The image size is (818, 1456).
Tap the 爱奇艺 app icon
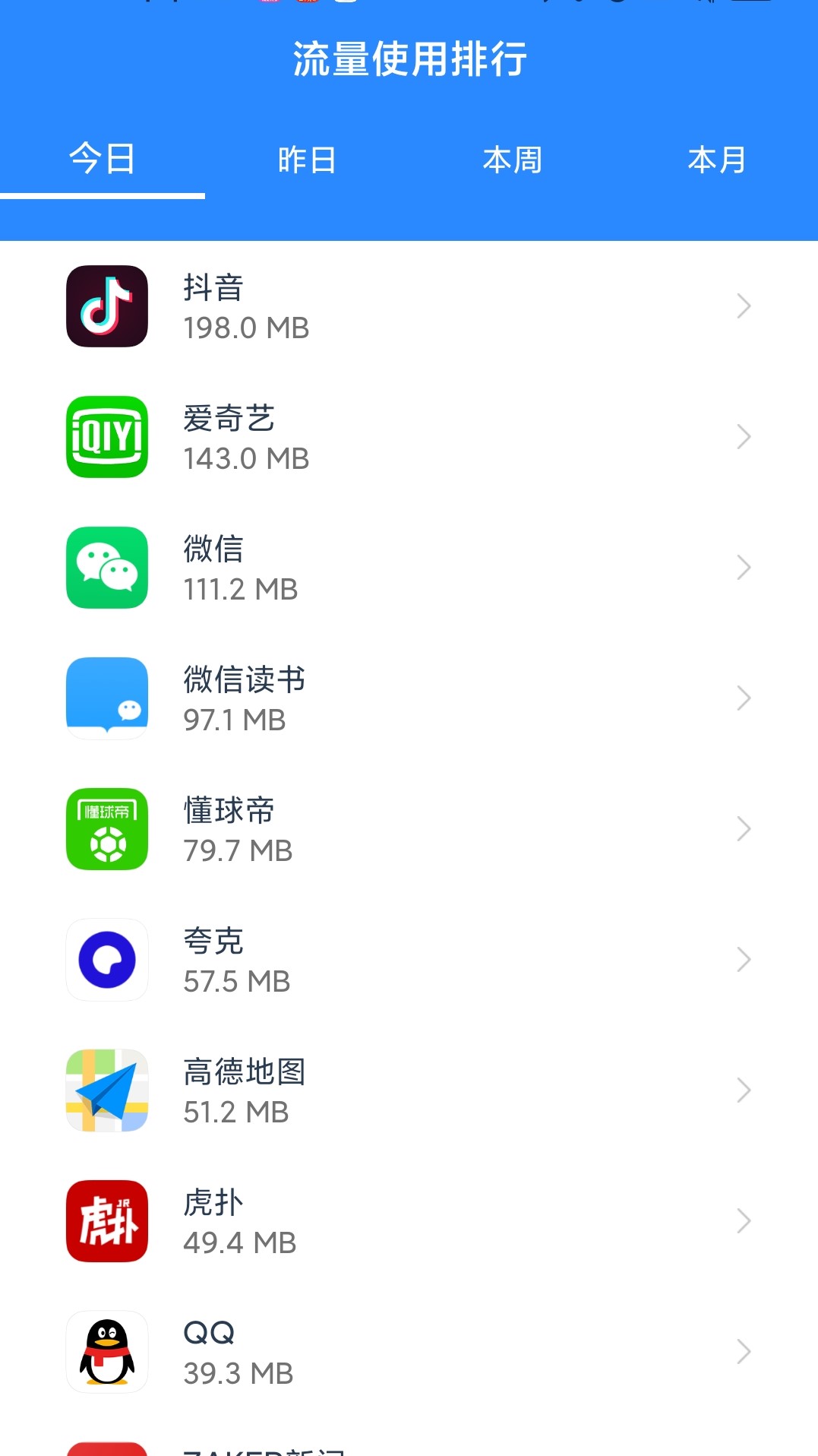coord(107,437)
